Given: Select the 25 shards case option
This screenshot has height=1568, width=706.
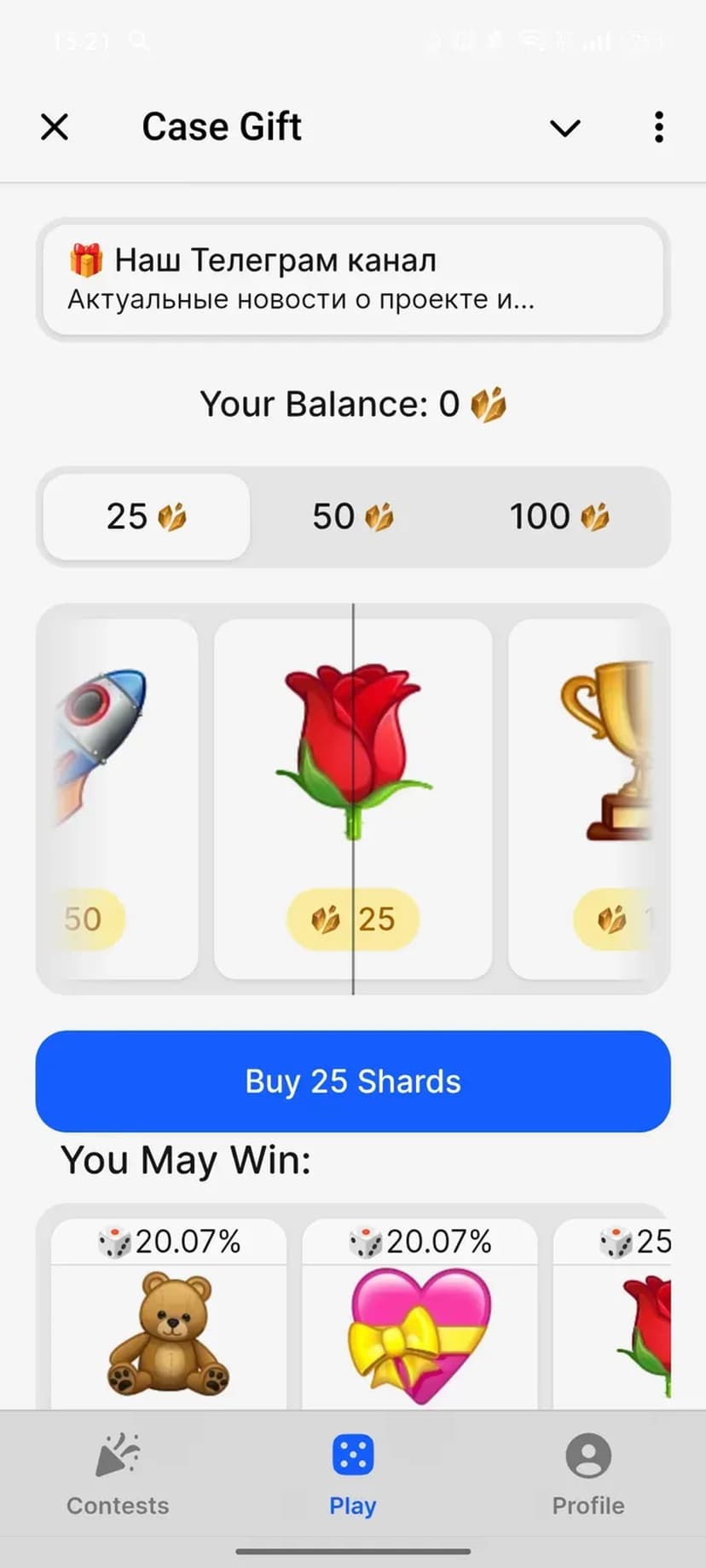Looking at the screenshot, I should point(147,516).
